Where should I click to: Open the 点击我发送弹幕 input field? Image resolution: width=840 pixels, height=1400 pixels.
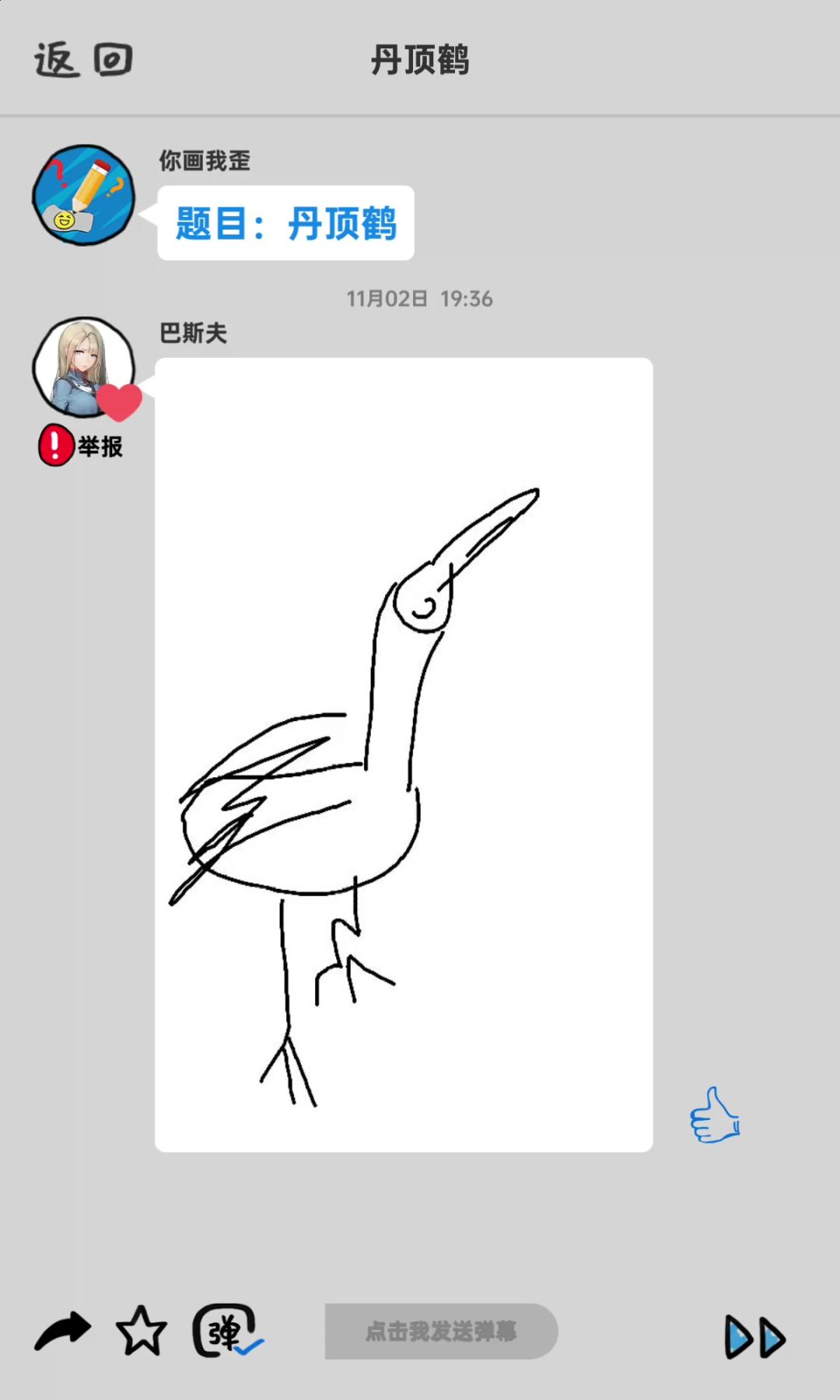coord(441,1332)
